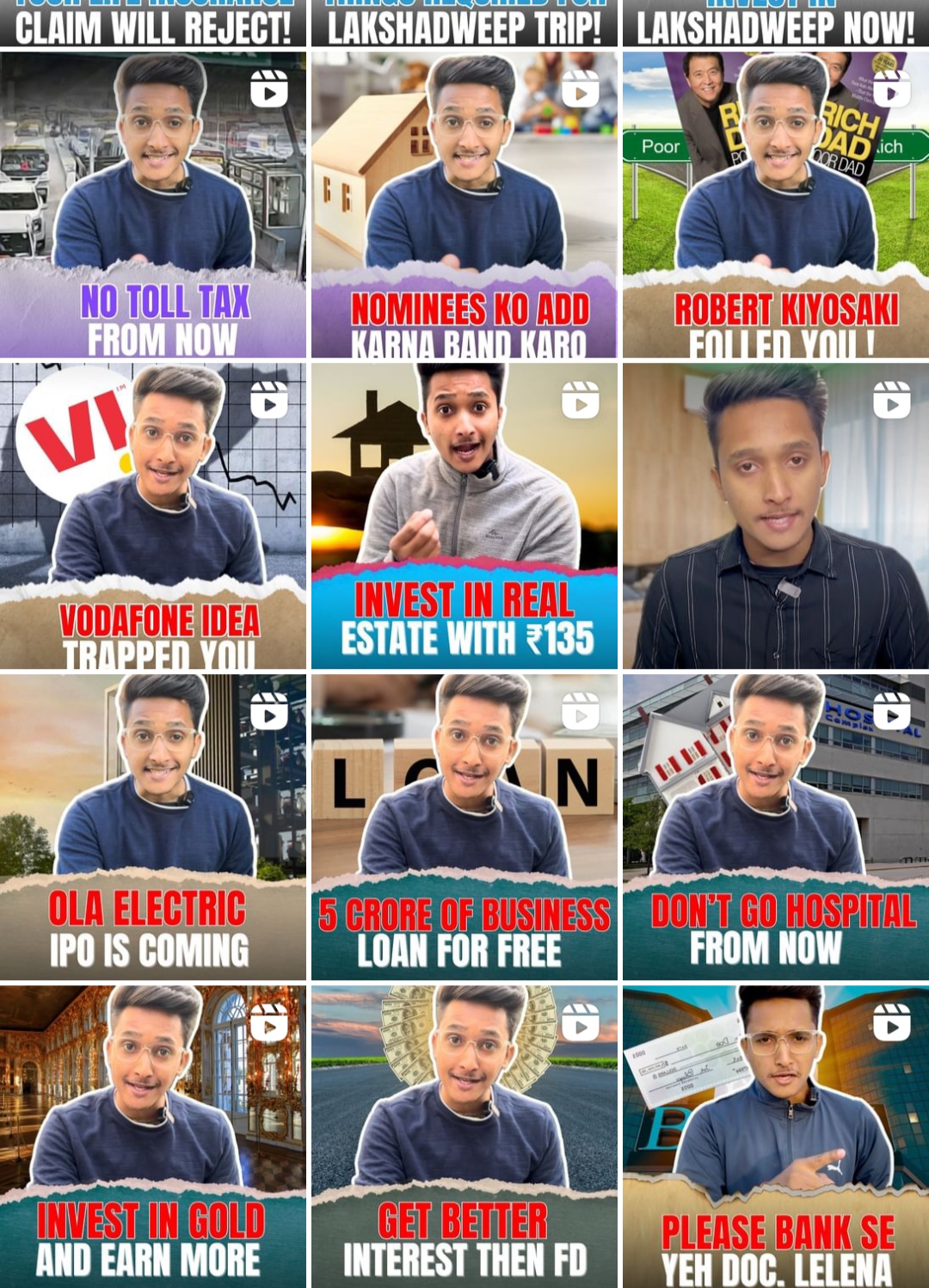Open the 'Claim Will Reject!' reel
Viewport: 929px width, 1288px height.
pyautogui.click(x=153, y=23)
